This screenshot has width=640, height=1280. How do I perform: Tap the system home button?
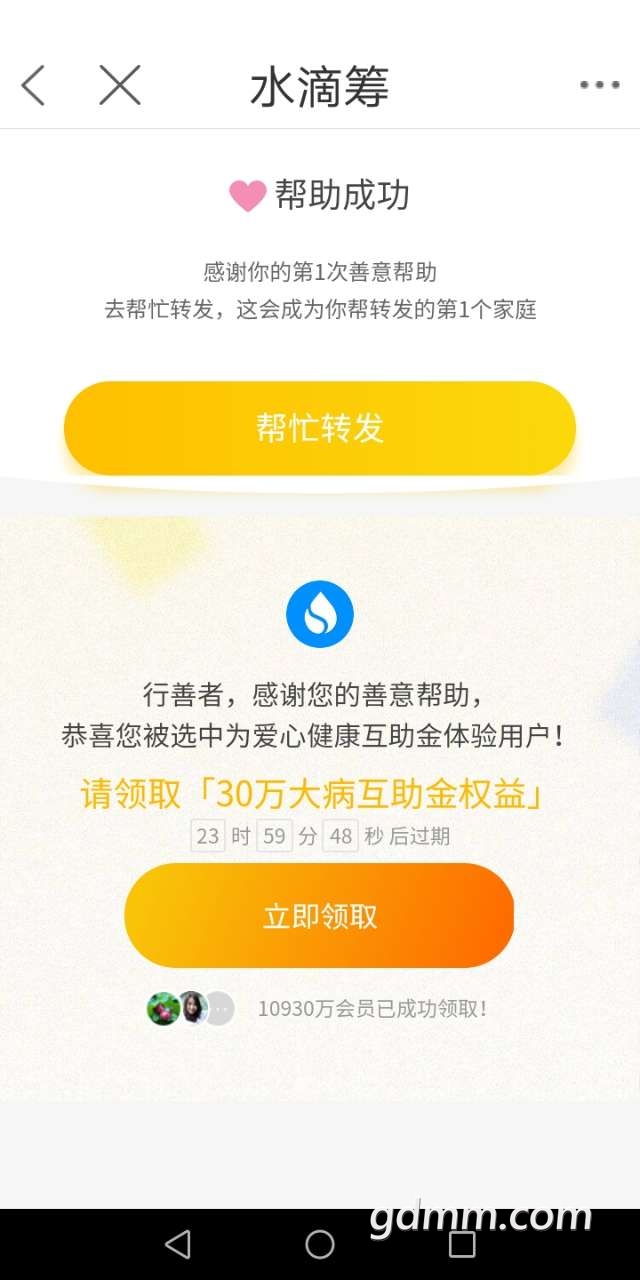coord(320,1244)
